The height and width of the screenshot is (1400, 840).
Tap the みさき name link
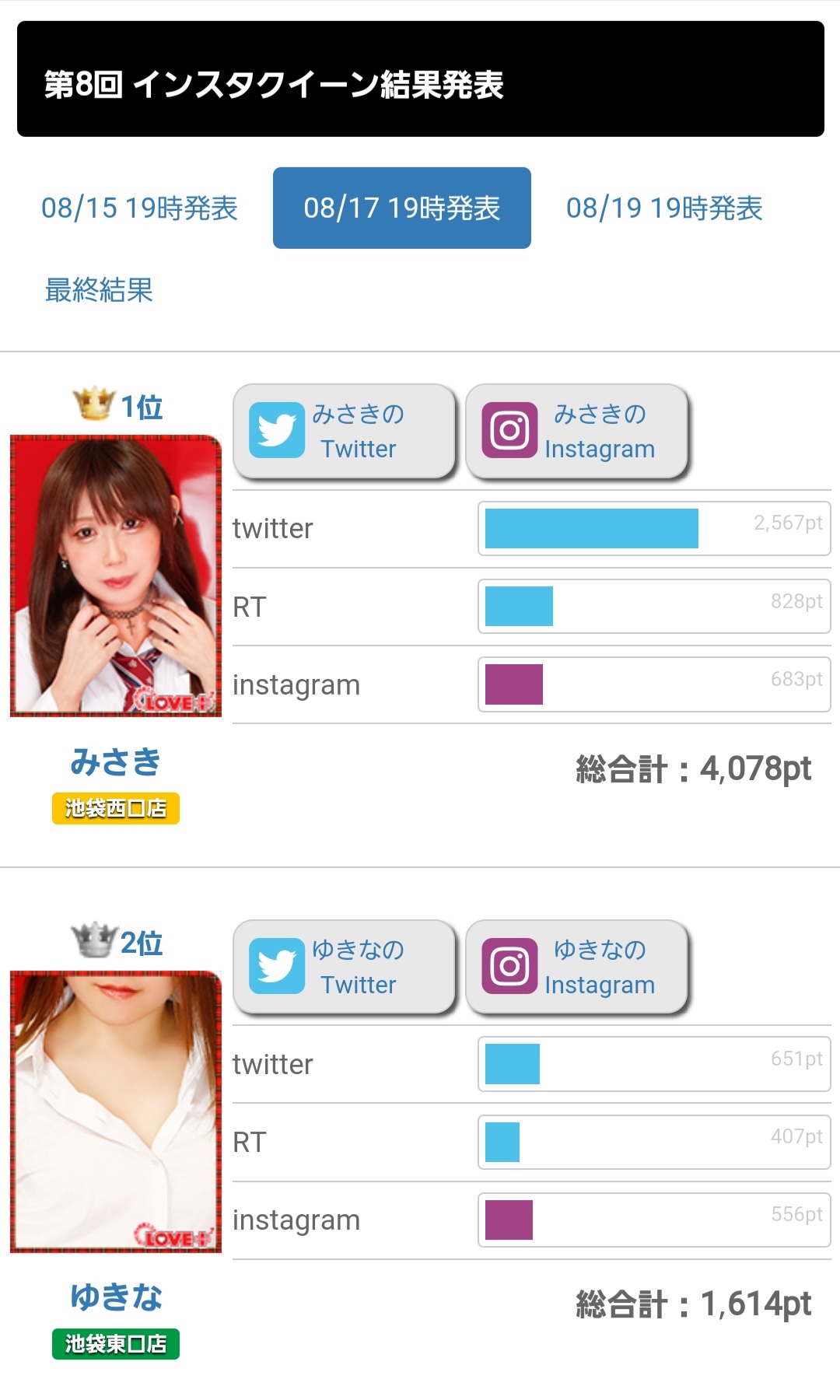pyautogui.click(x=115, y=761)
